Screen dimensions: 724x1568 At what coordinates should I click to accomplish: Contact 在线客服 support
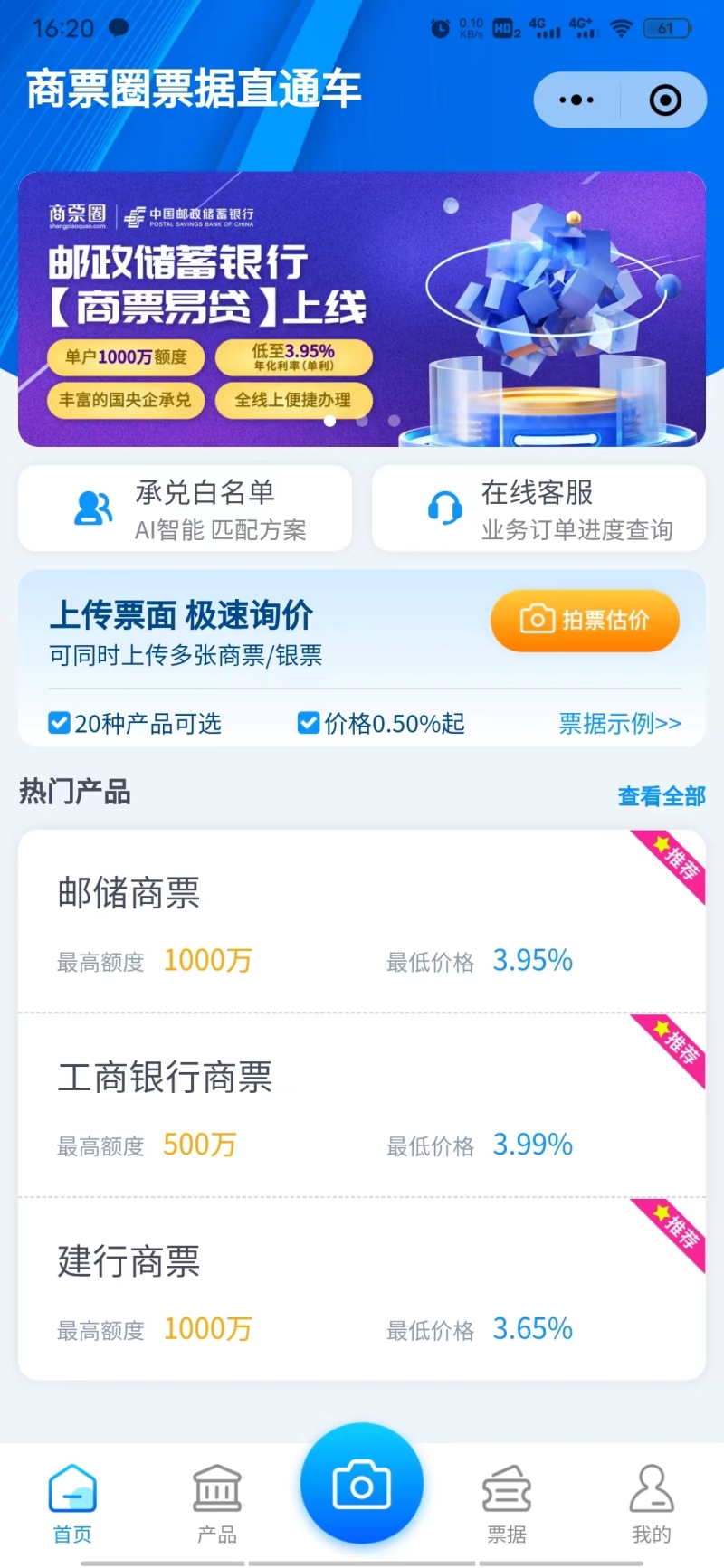pyautogui.click(x=538, y=508)
